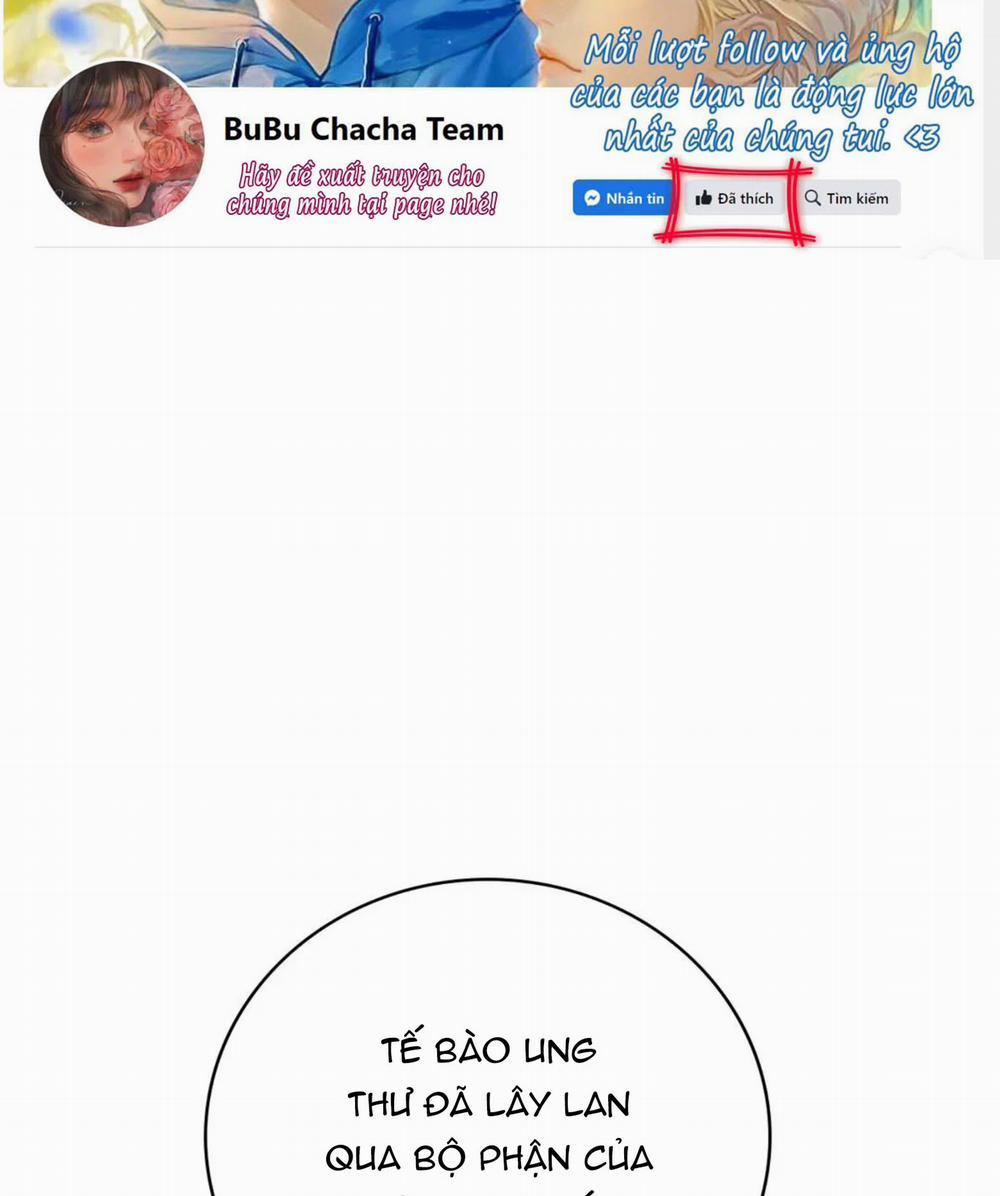Select the pink suggestion text under page name
The height and width of the screenshot is (1196, 1000).
click(365, 190)
